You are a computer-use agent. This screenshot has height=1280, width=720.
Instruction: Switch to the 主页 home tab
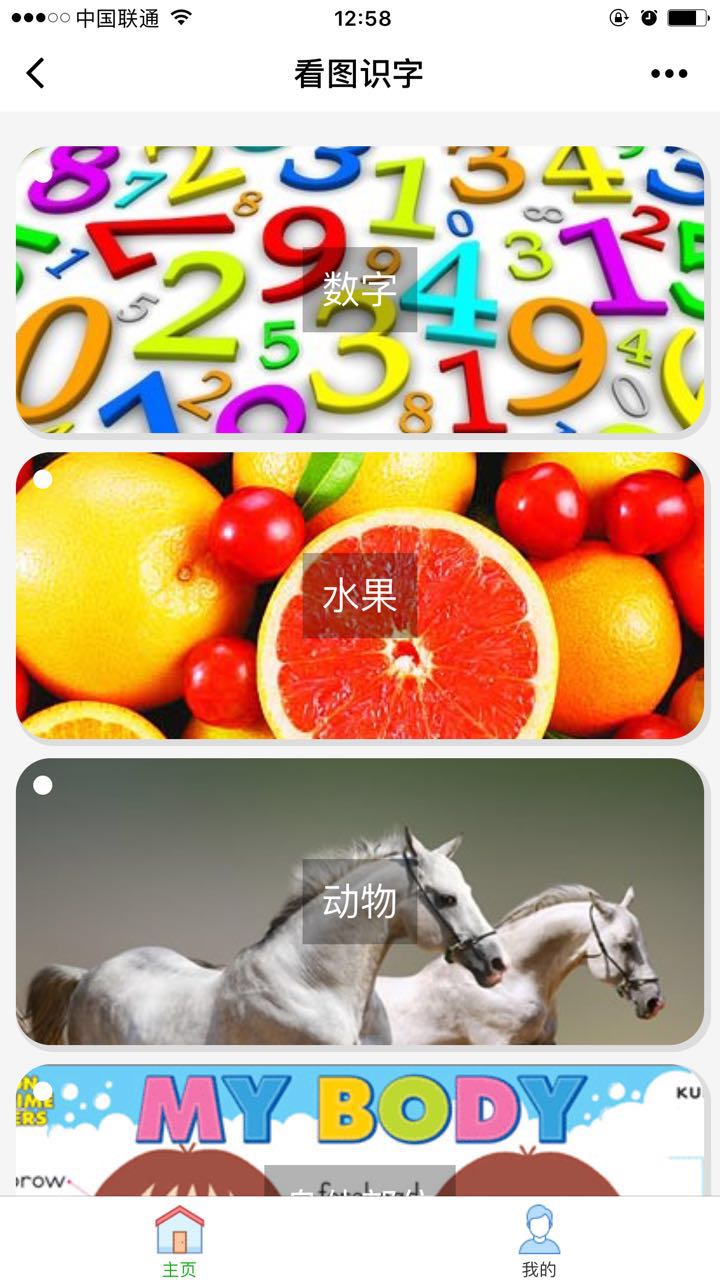pyautogui.click(x=180, y=1241)
